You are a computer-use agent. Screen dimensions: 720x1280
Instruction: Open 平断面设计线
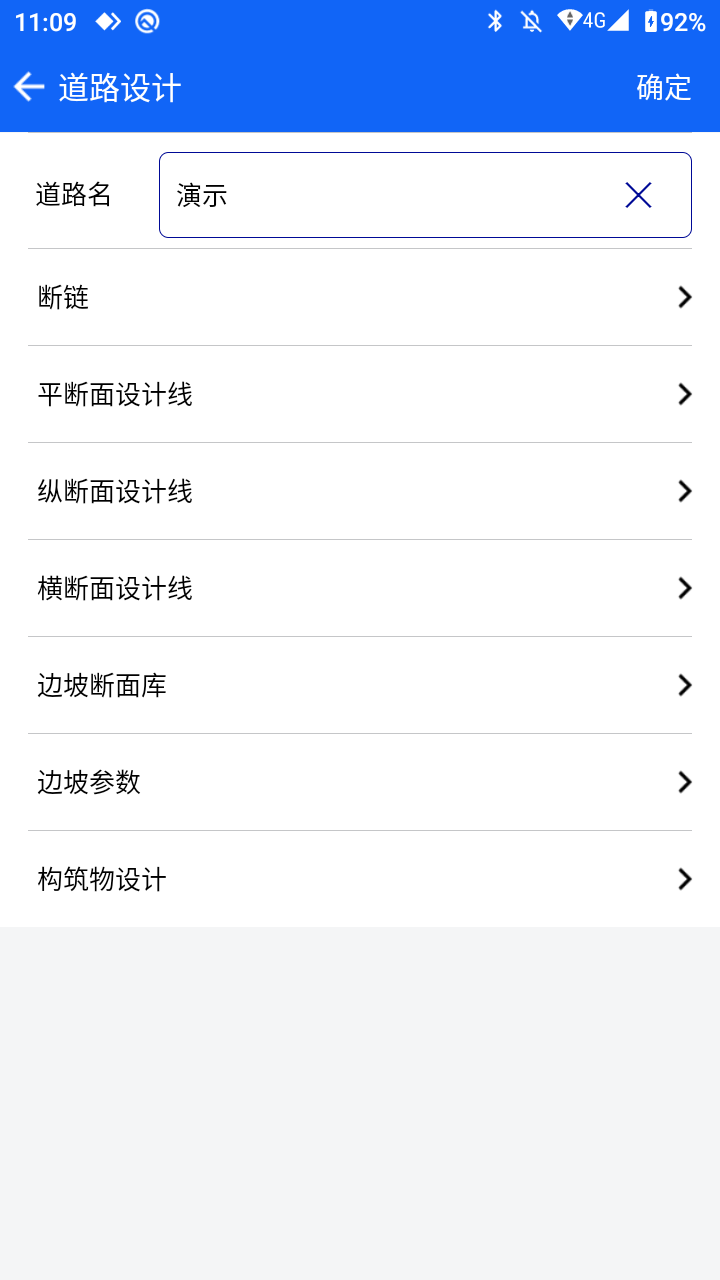(360, 394)
